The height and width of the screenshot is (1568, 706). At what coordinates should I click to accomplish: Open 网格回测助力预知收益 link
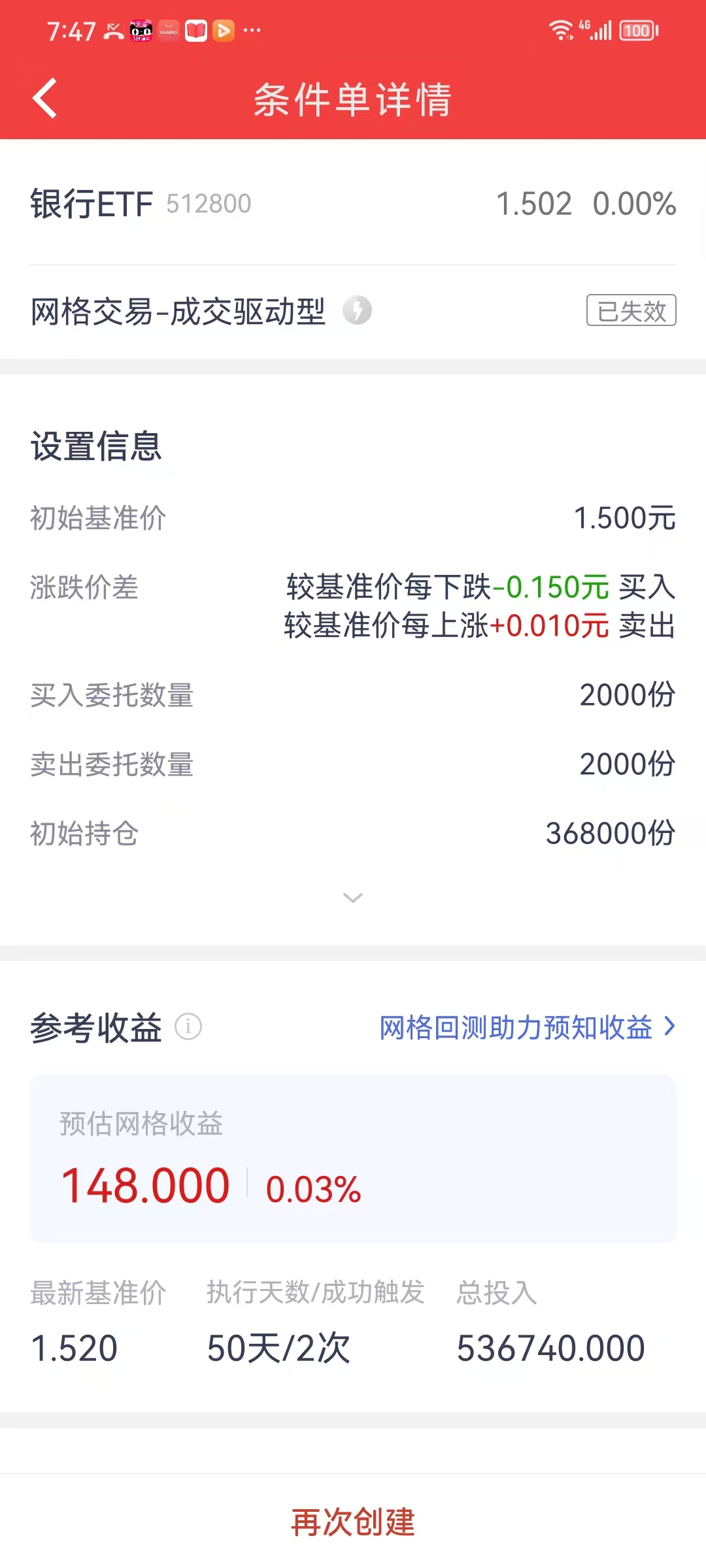pyautogui.click(x=527, y=1028)
